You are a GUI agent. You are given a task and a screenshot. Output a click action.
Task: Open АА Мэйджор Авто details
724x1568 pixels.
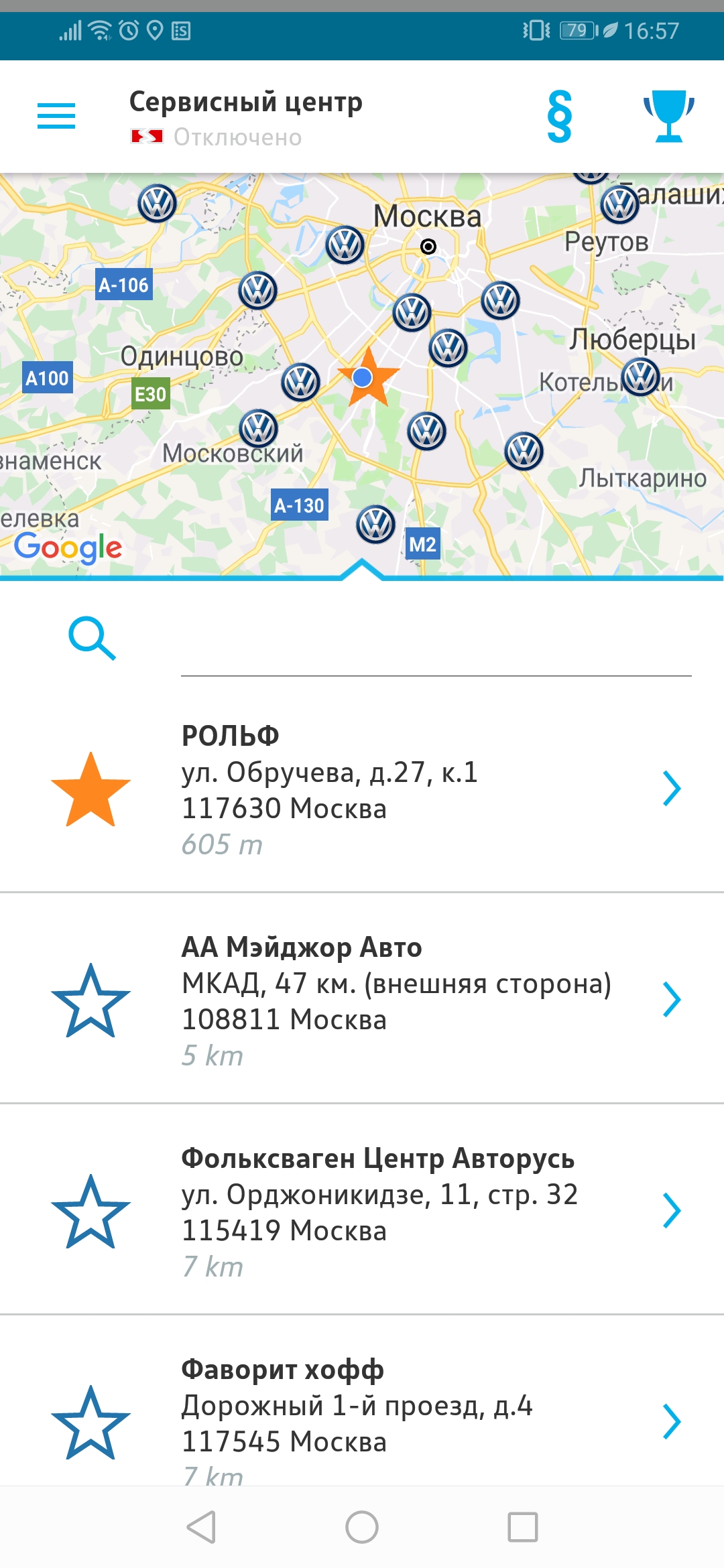click(672, 999)
